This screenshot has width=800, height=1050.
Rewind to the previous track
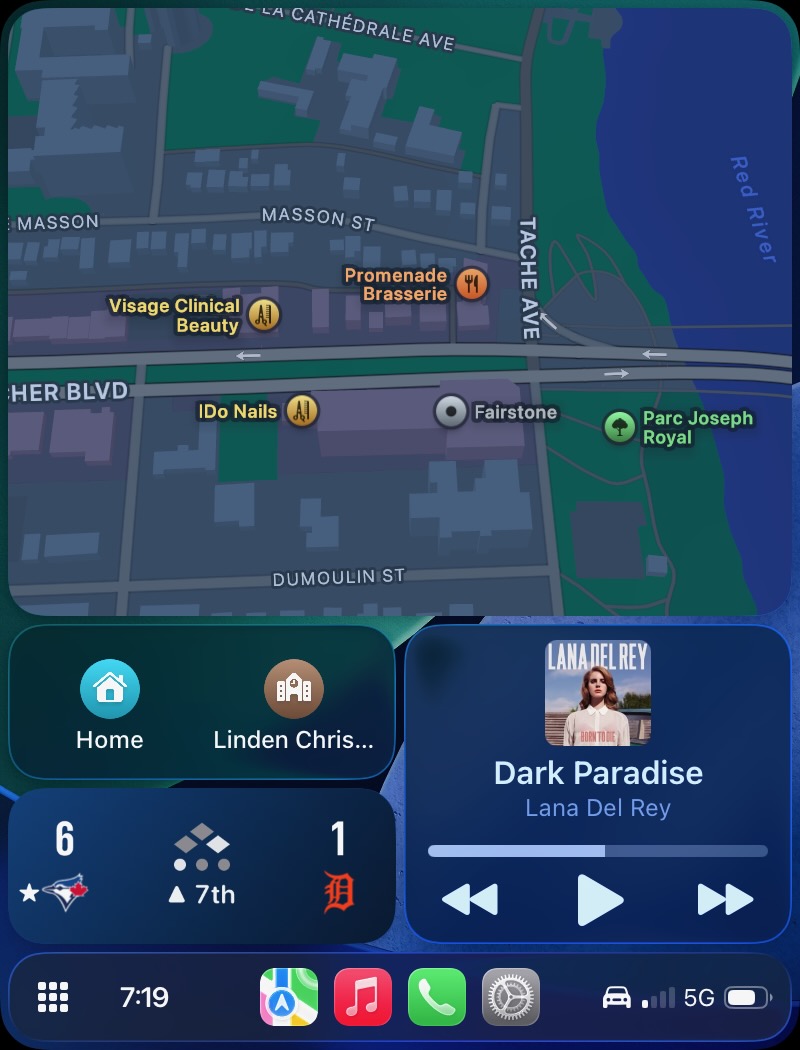(470, 899)
